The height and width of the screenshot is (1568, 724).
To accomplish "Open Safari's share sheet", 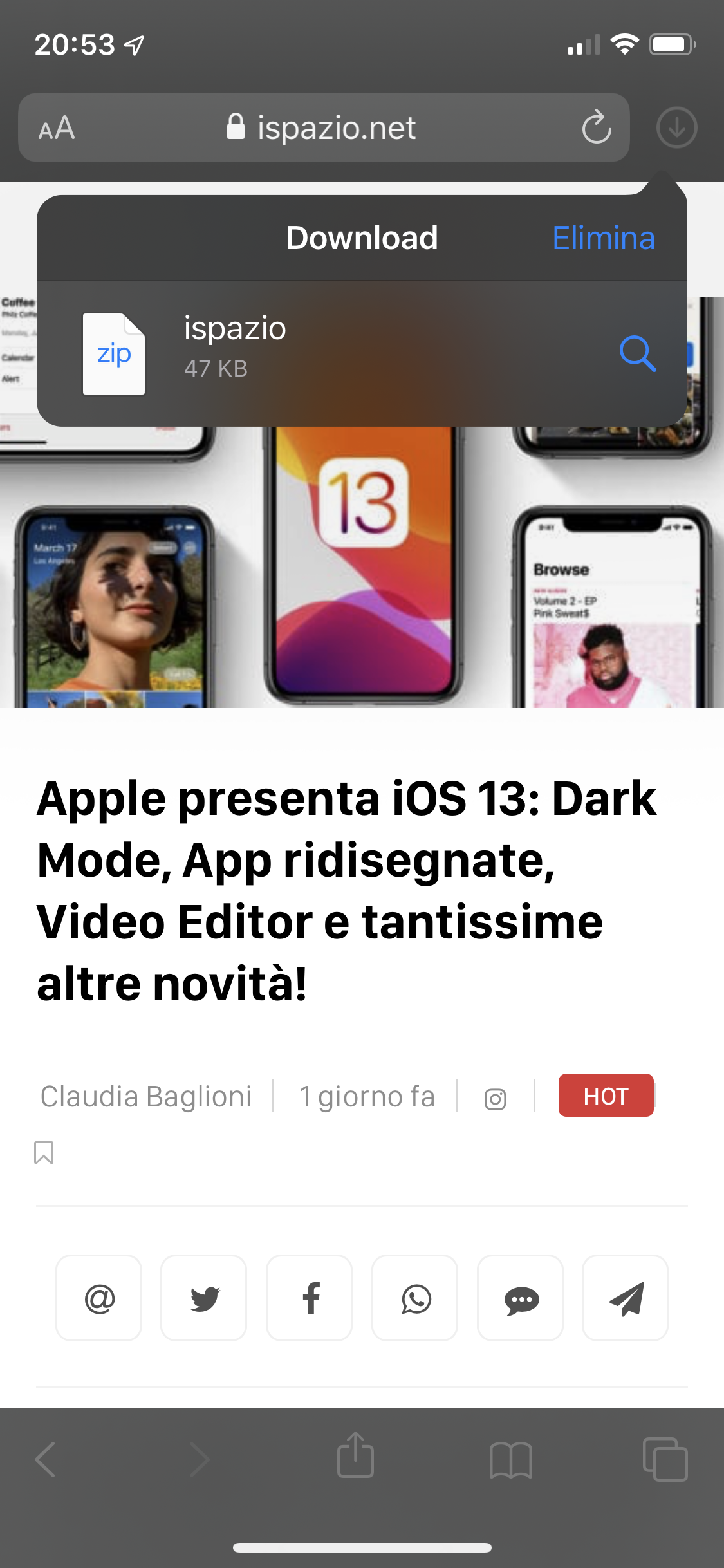I will pyautogui.click(x=355, y=1455).
